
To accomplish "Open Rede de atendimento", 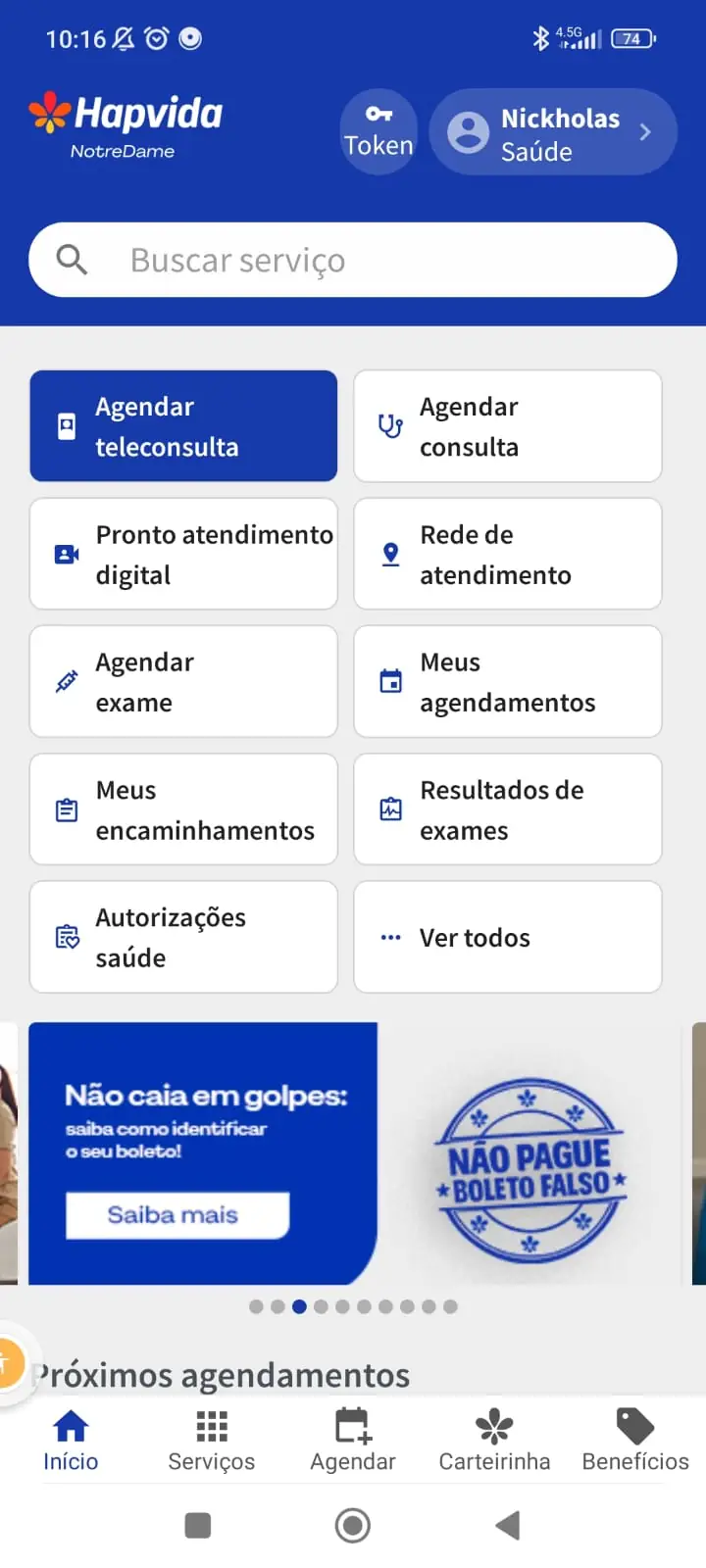I will [507, 555].
